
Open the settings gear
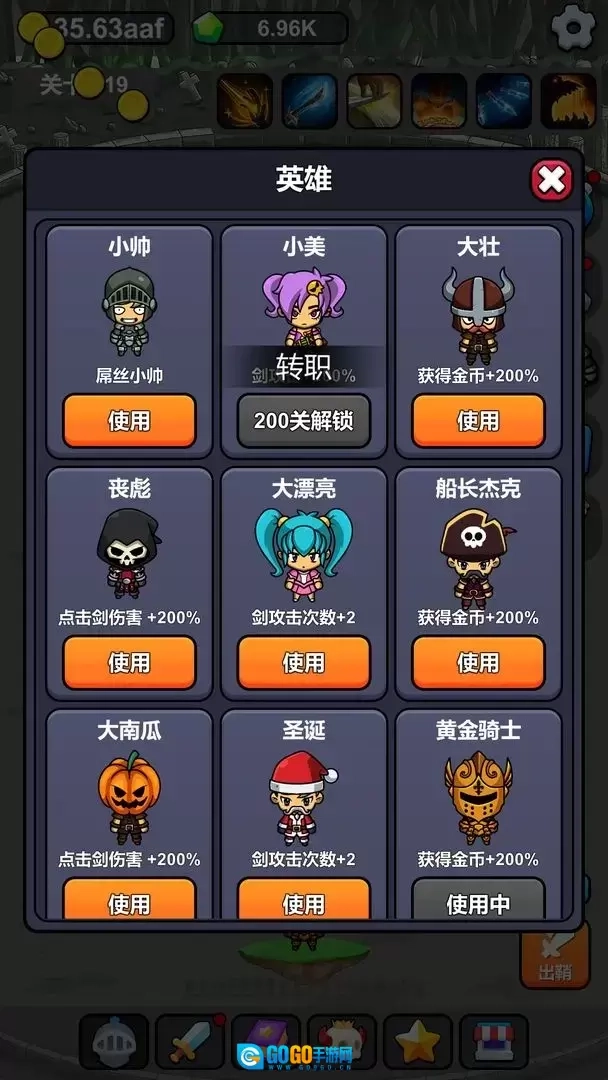pyautogui.click(x=574, y=27)
